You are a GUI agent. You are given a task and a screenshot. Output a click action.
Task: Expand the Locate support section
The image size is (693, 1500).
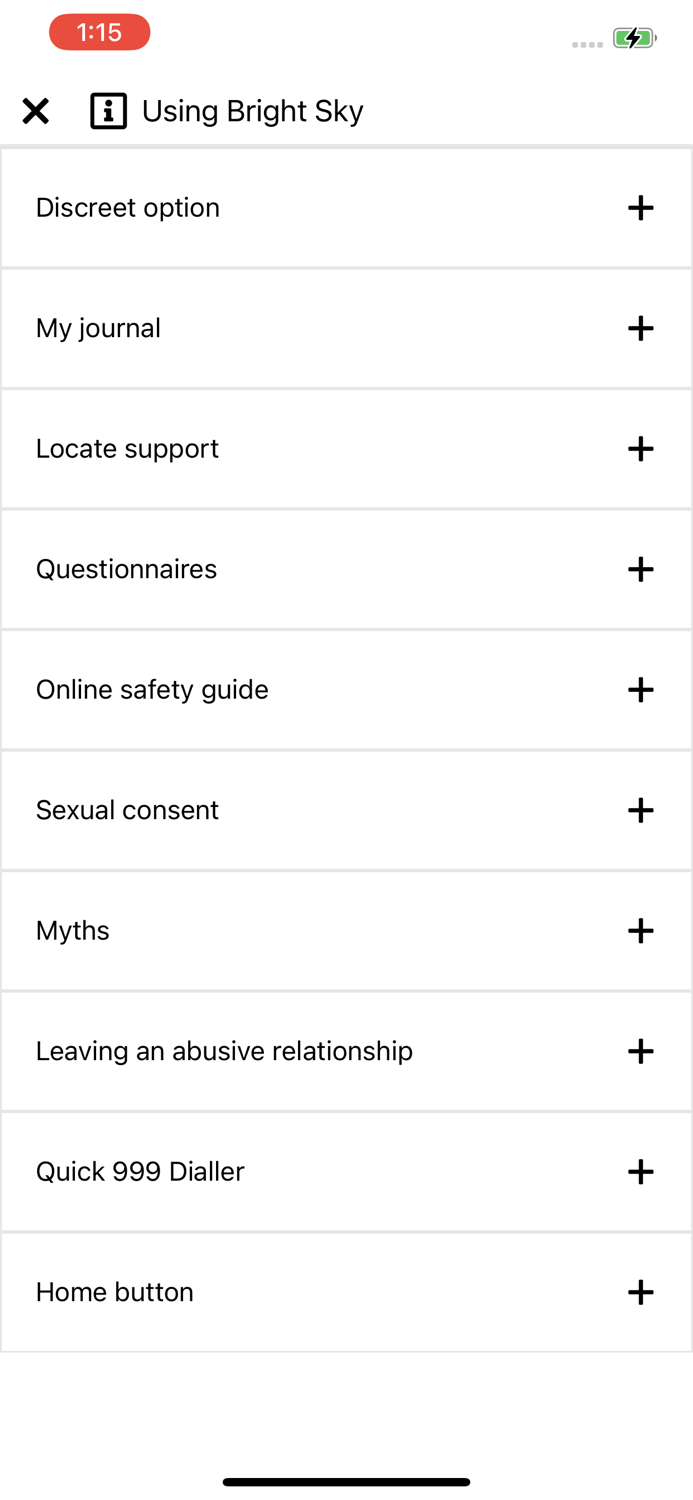click(346, 449)
